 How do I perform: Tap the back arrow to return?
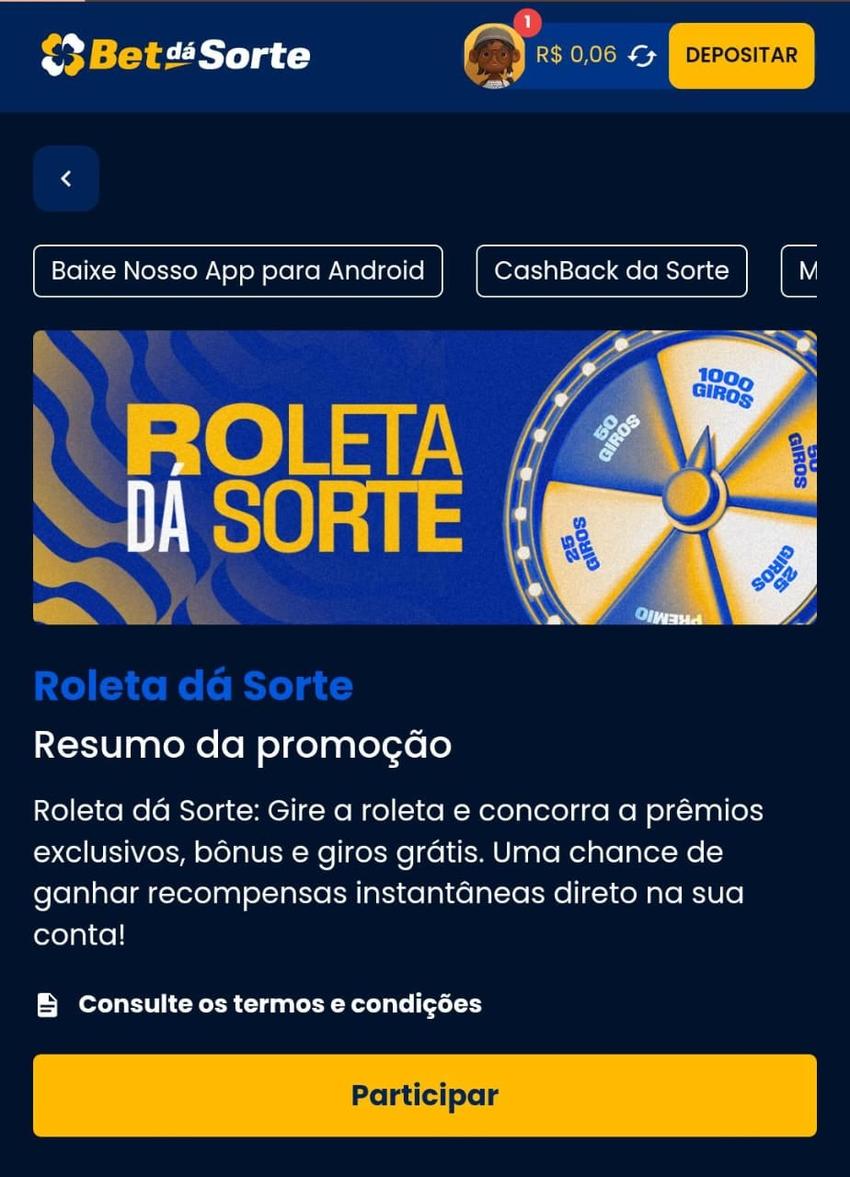click(x=66, y=178)
